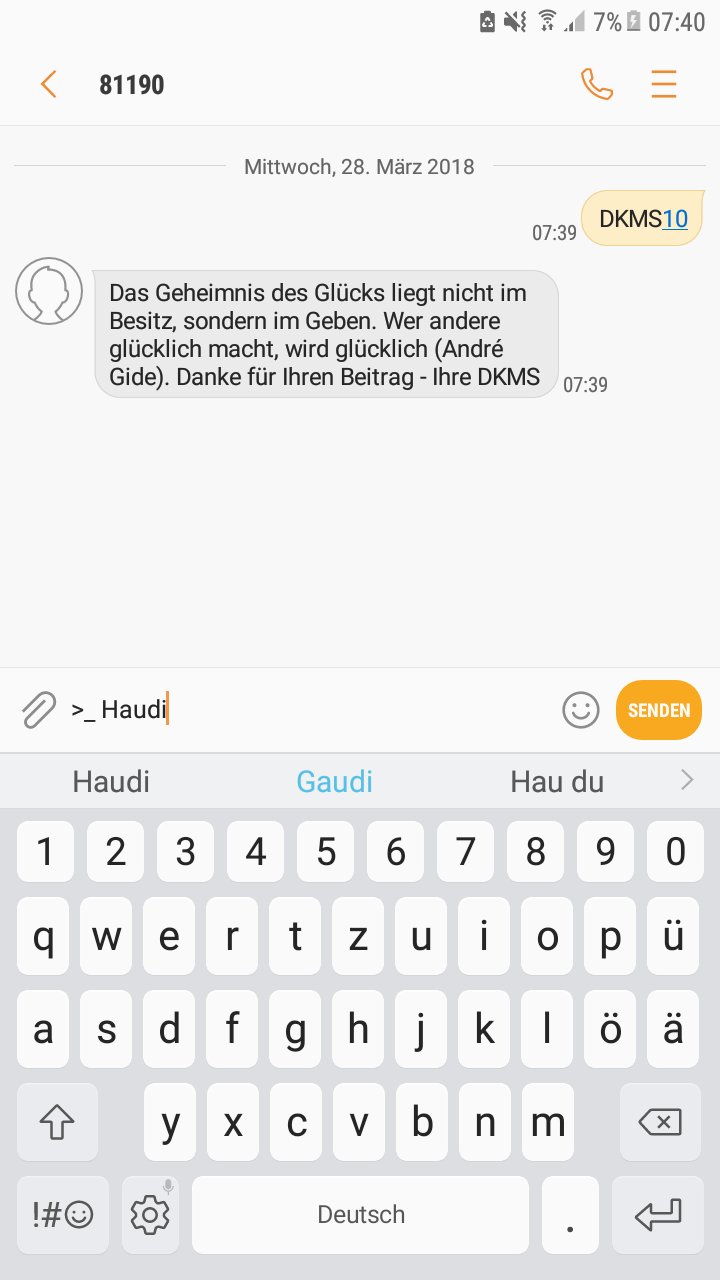This screenshot has height=1280, width=720.
Task: Open the emoji smiley picker
Action: click(581, 710)
